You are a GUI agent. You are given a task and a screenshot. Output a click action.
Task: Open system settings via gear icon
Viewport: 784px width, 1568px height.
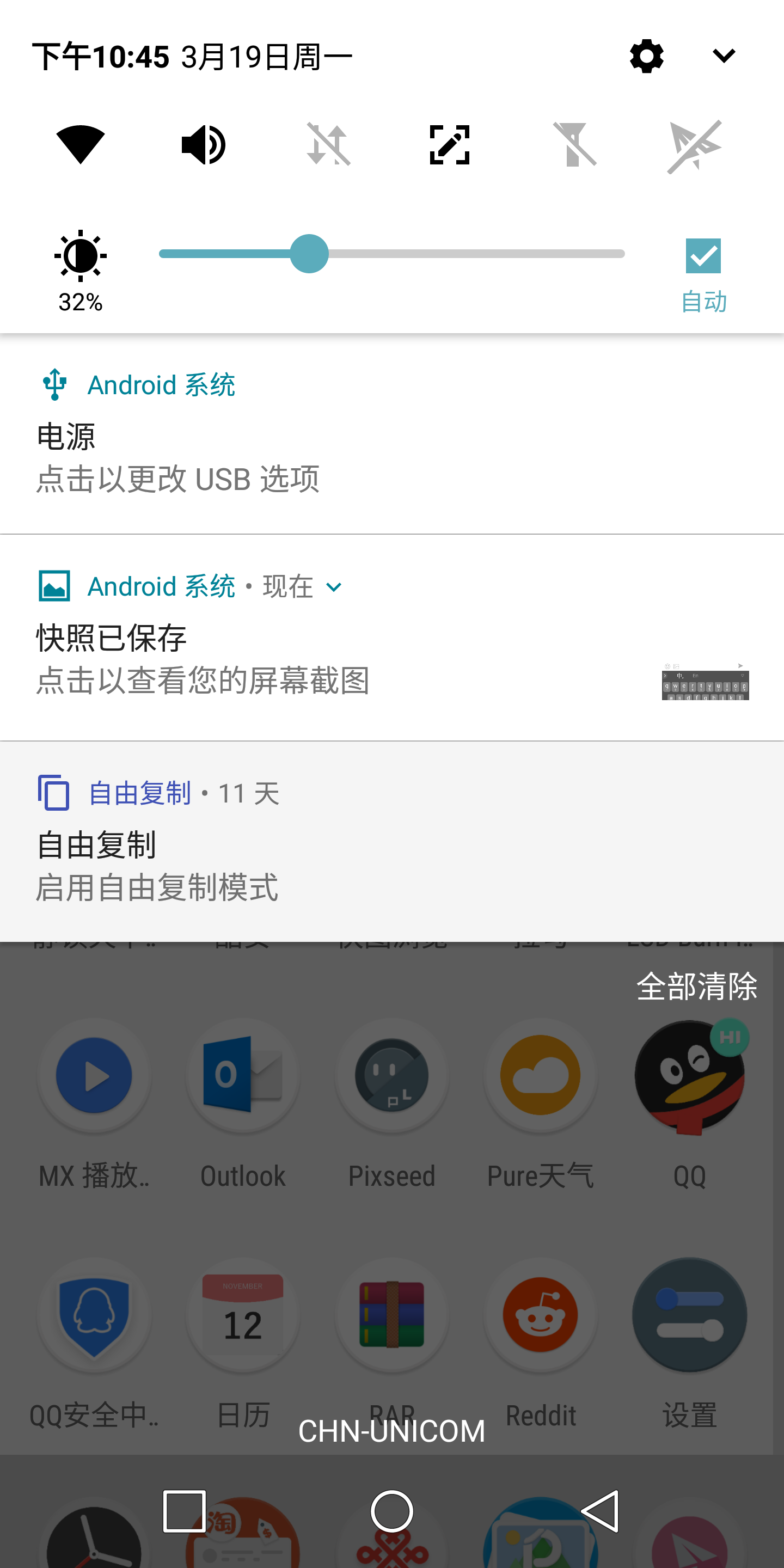pyautogui.click(x=646, y=56)
